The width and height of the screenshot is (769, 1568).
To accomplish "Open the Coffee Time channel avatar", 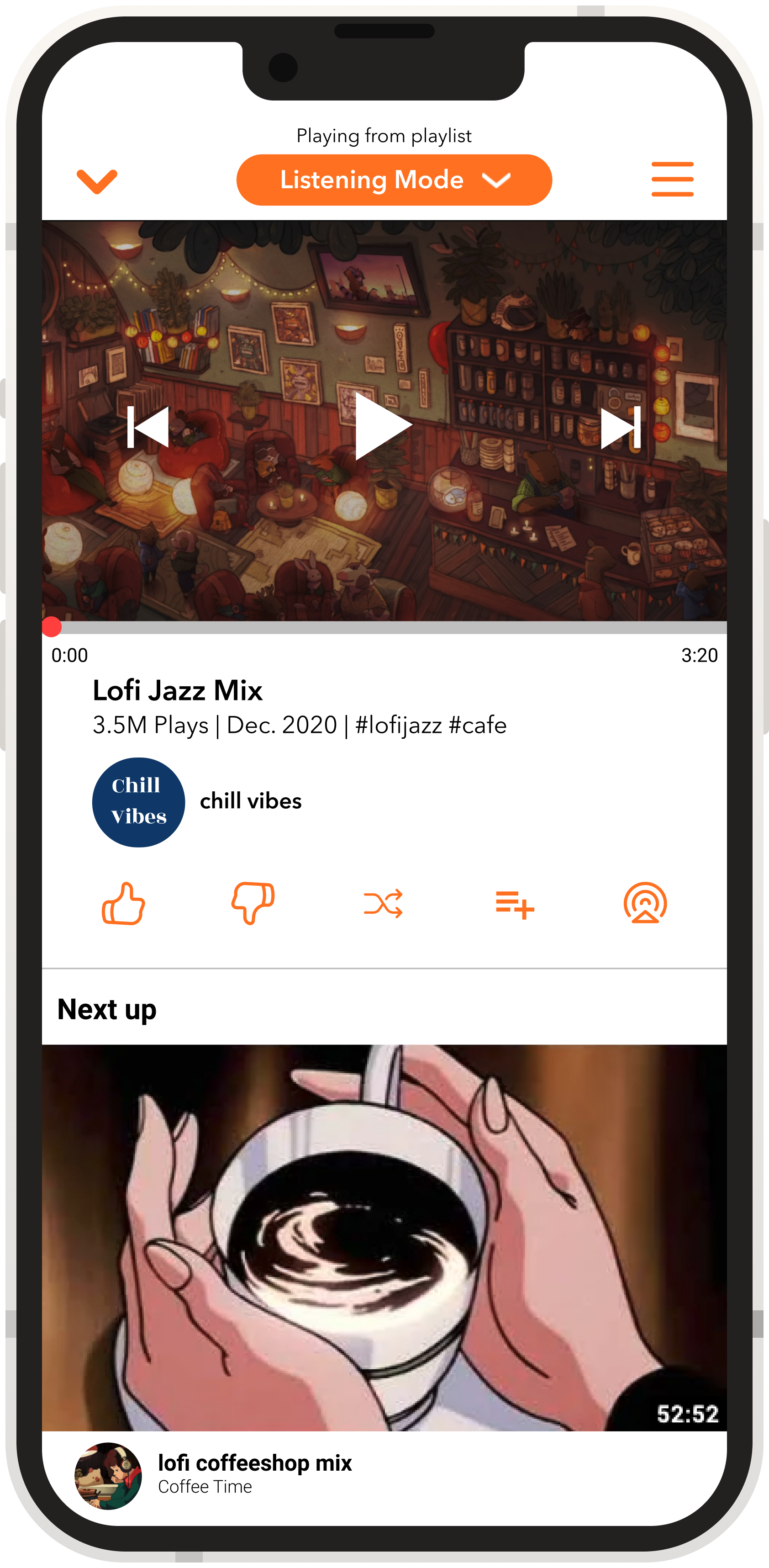I will [x=108, y=1475].
